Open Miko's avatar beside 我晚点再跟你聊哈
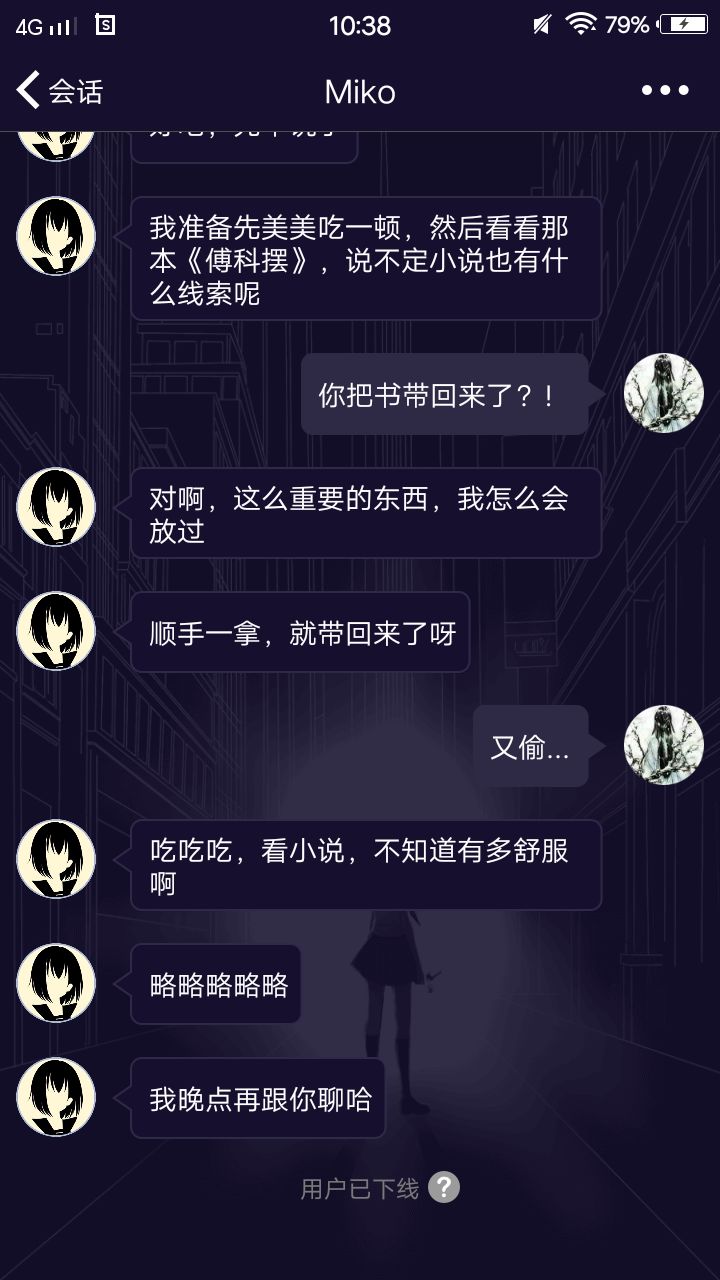The image size is (720, 1280). pos(56,1098)
